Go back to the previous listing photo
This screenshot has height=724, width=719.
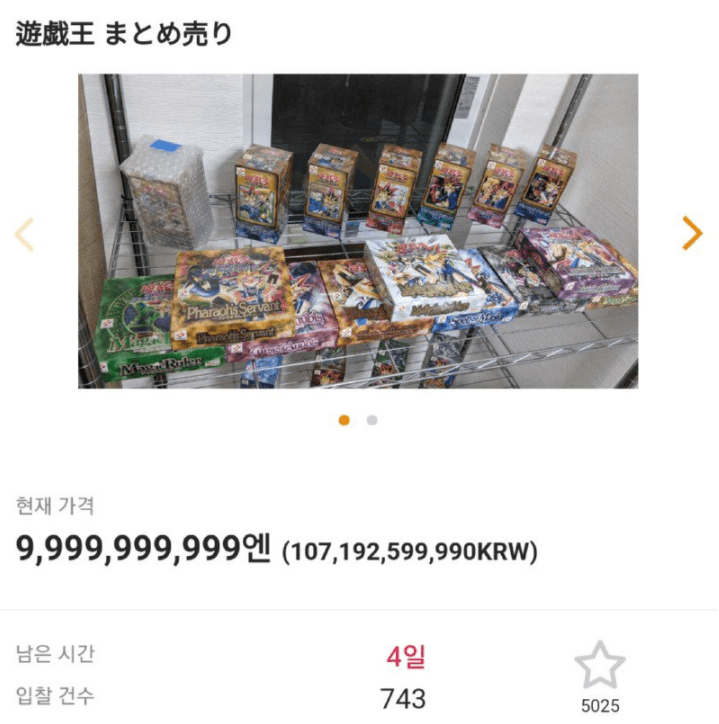click(24, 234)
